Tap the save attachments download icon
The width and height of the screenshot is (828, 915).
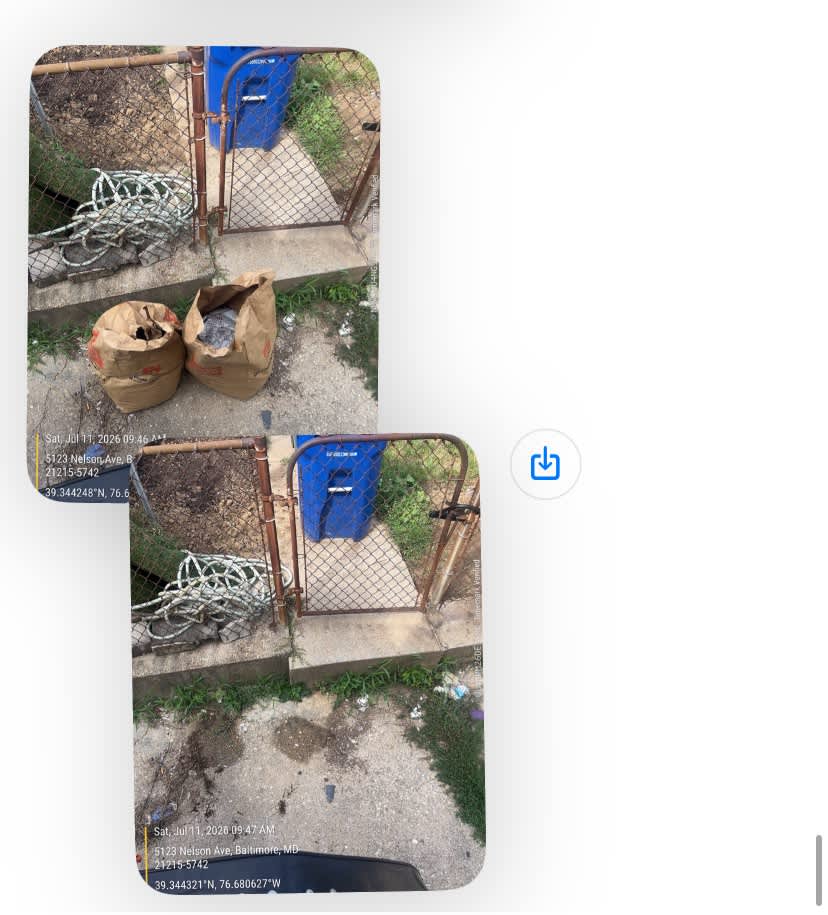click(546, 465)
